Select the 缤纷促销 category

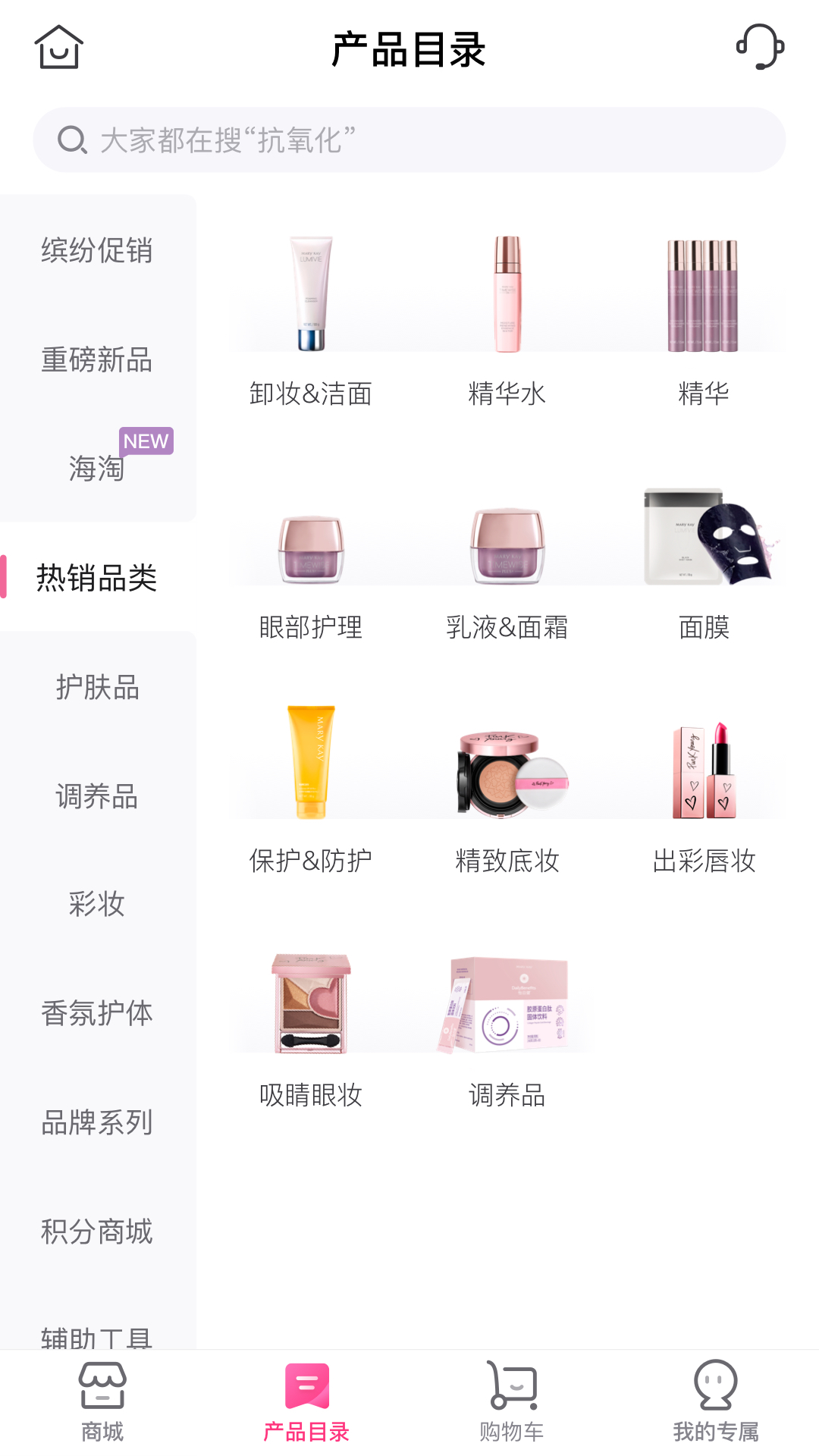[x=97, y=250]
